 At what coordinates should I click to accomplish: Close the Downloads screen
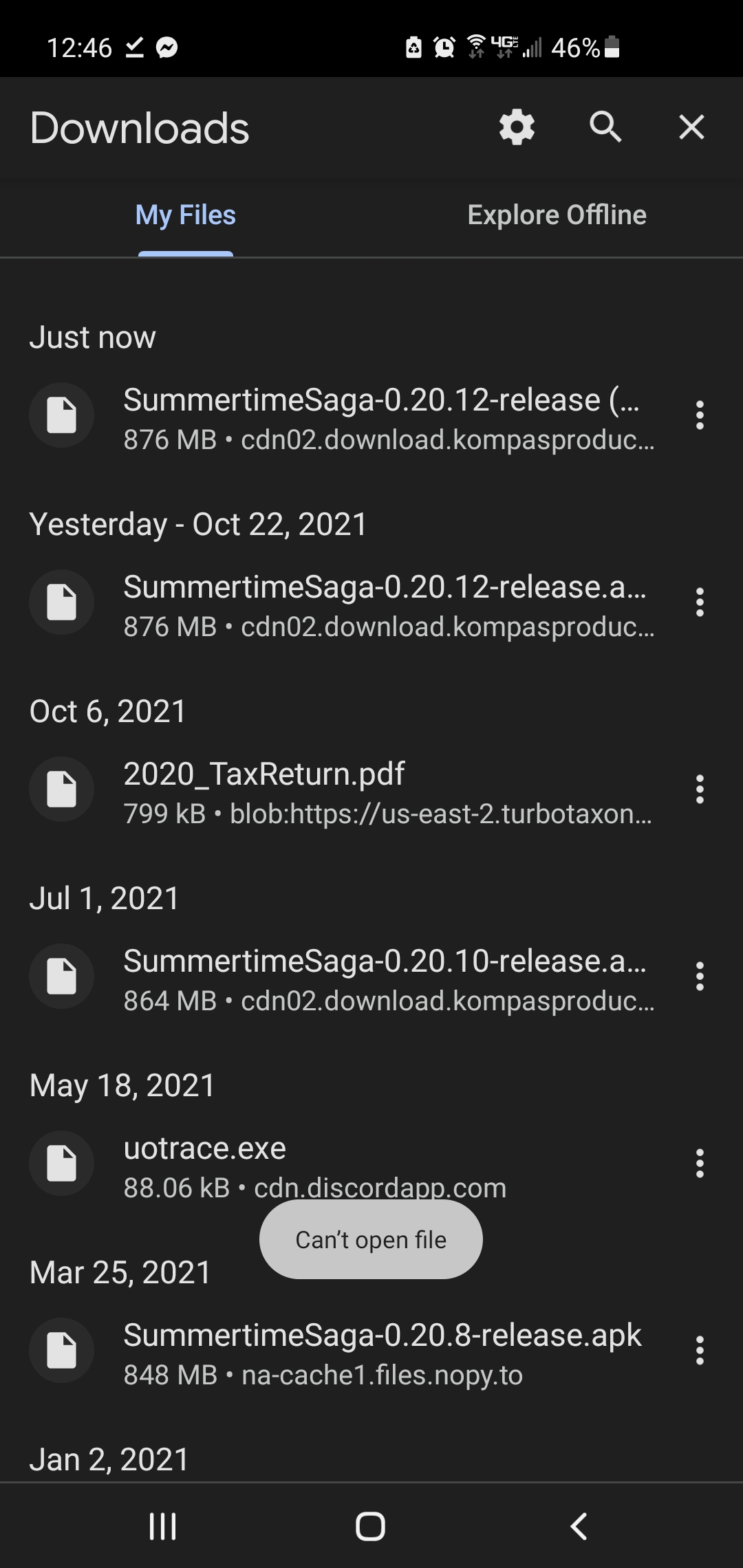coord(691,127)
